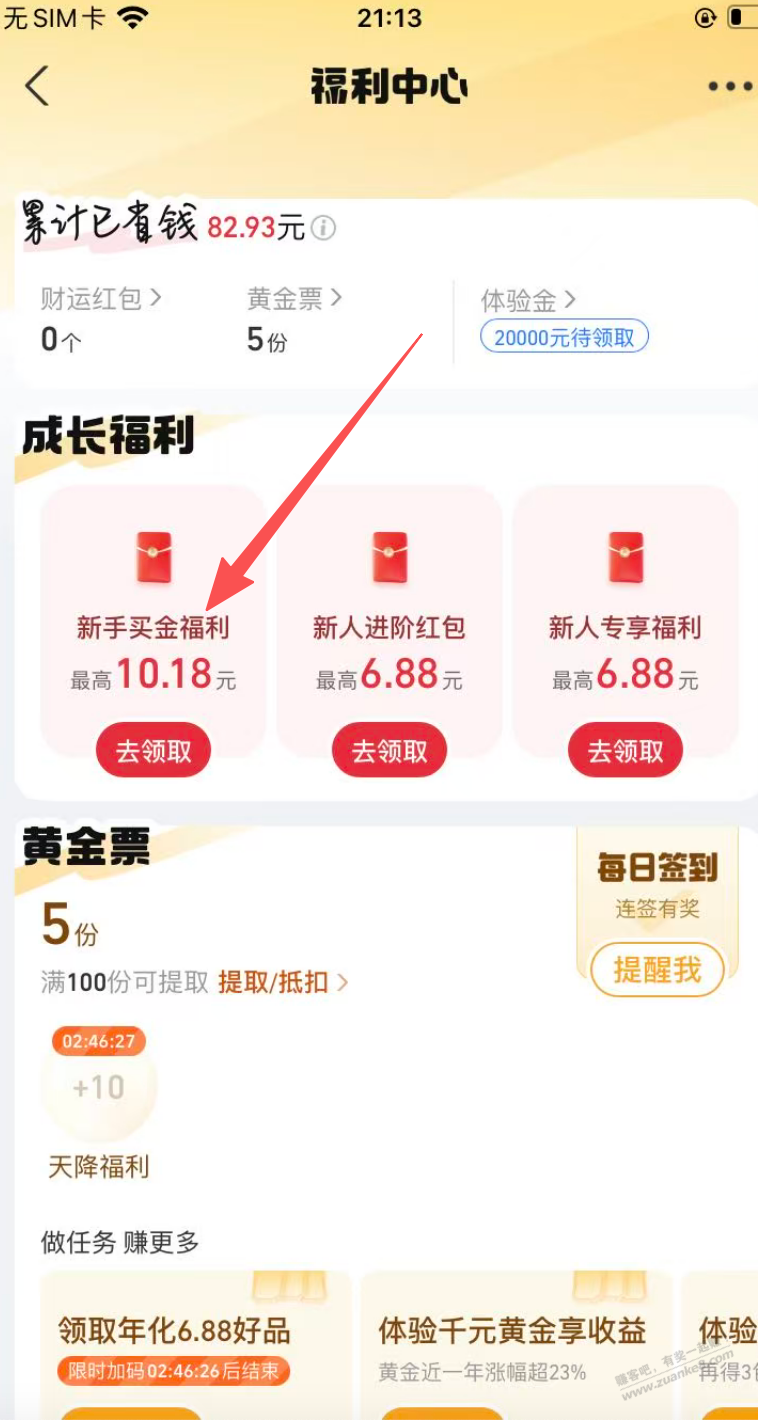Tap 提醒我 for daily sign-in
Viewport: 758px width, 1420px height.
657,970
